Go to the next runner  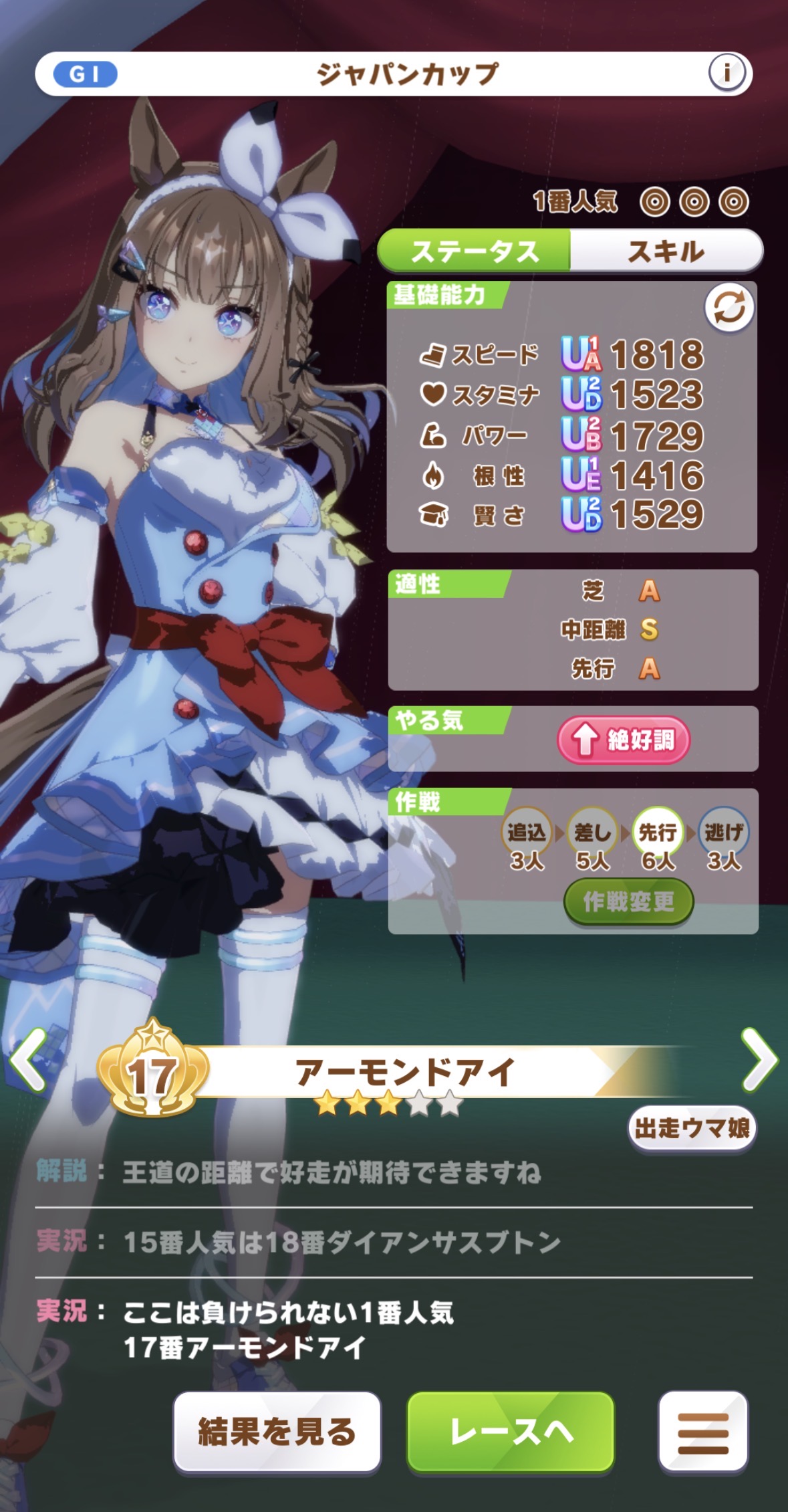759,1059
